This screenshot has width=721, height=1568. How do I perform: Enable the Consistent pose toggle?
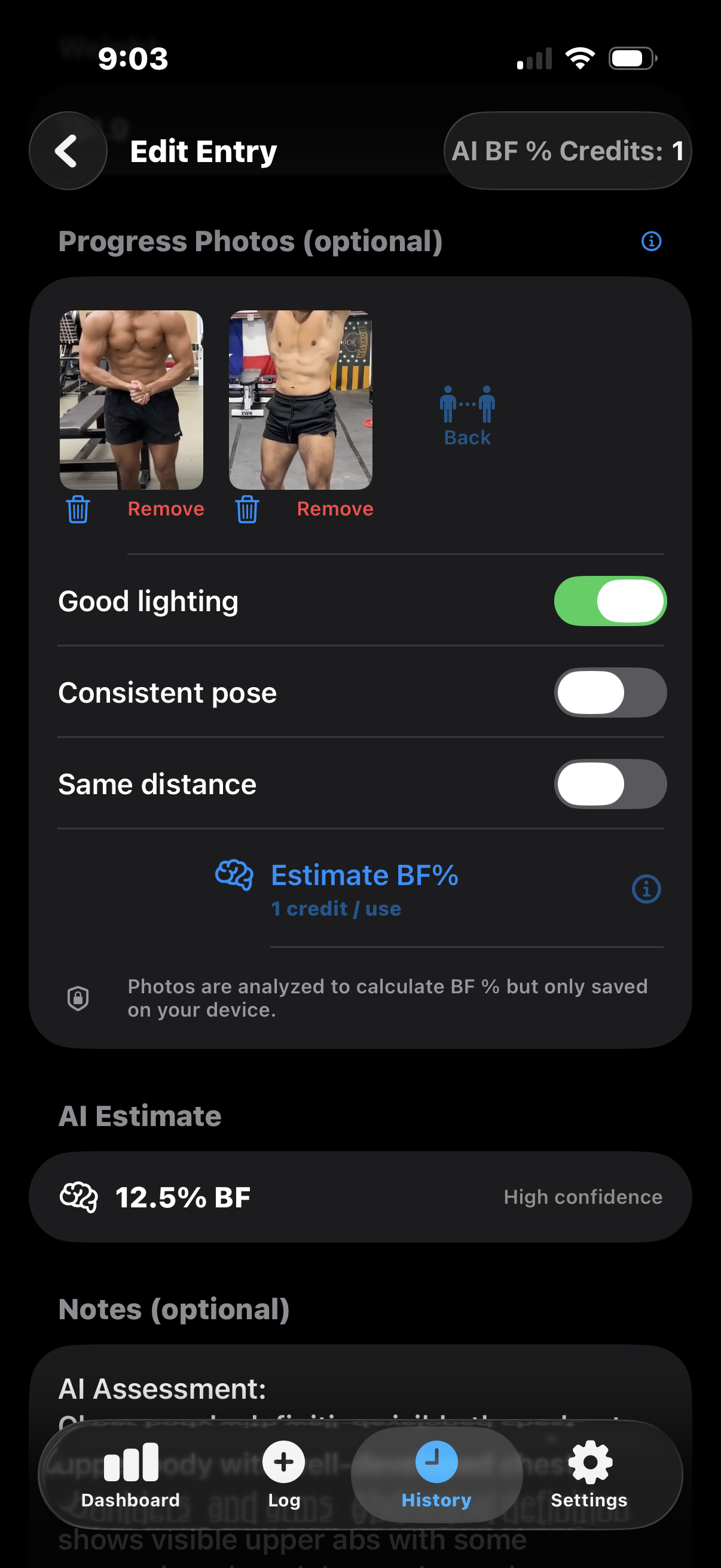point(610,692)
